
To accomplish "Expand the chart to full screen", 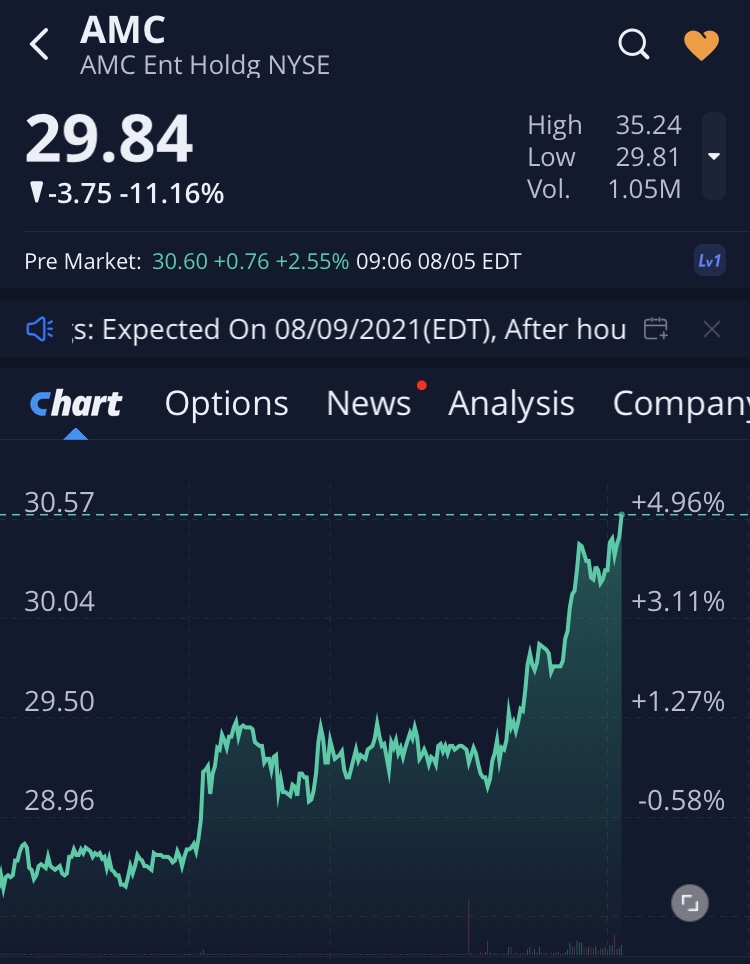I will (x=689, y=903).
